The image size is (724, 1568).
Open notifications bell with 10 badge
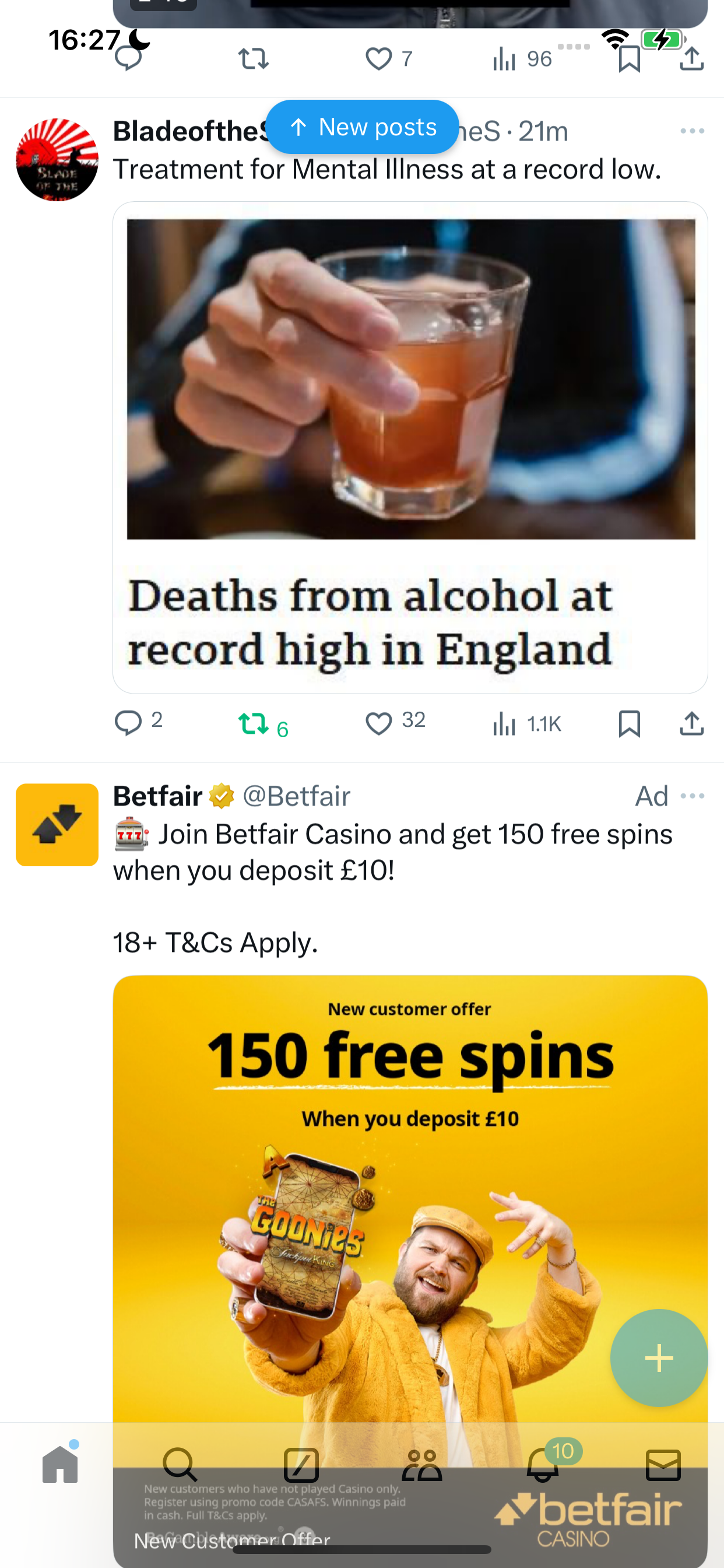pos(543,1464)
